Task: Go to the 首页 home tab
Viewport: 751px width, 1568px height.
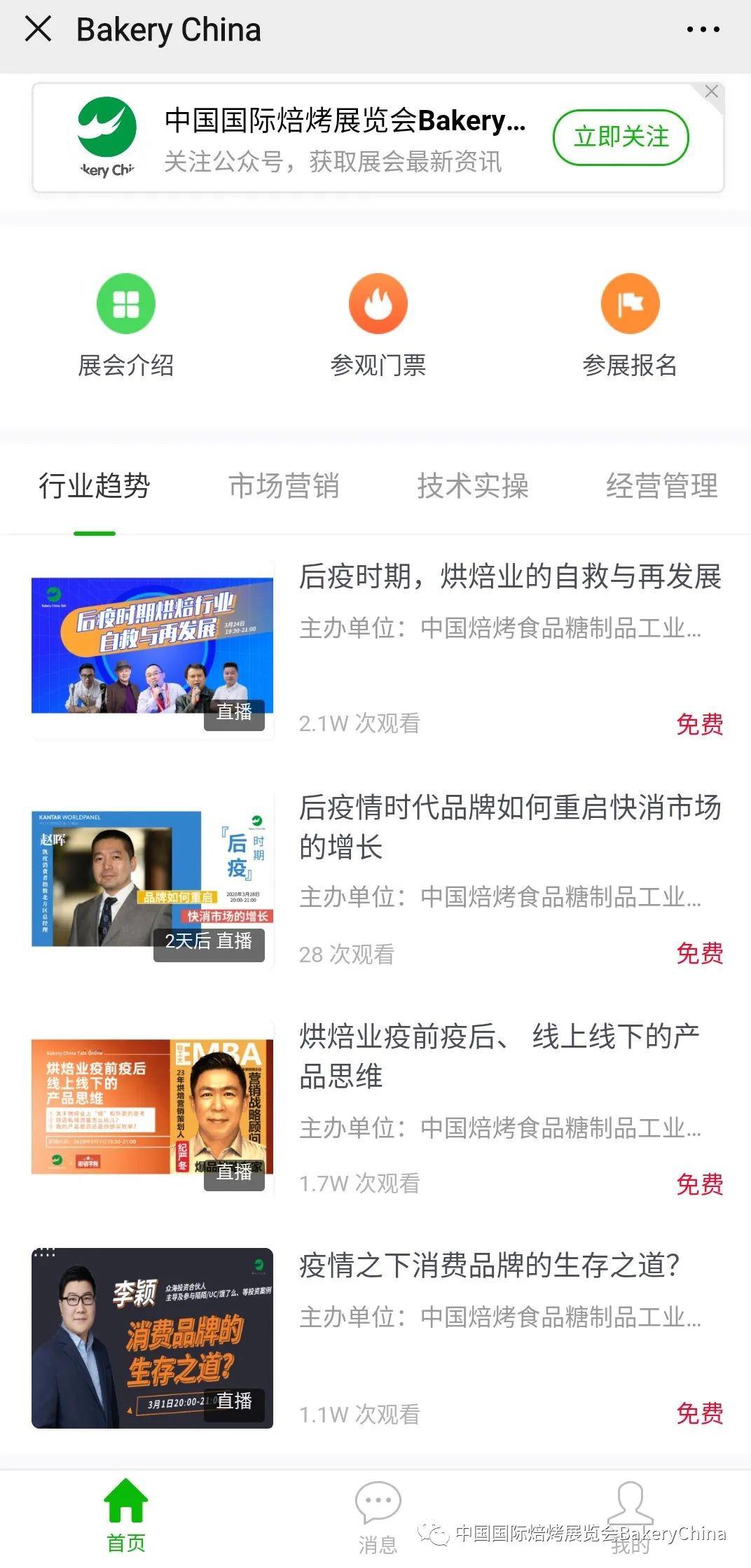Action: (x=126, y=1516)
